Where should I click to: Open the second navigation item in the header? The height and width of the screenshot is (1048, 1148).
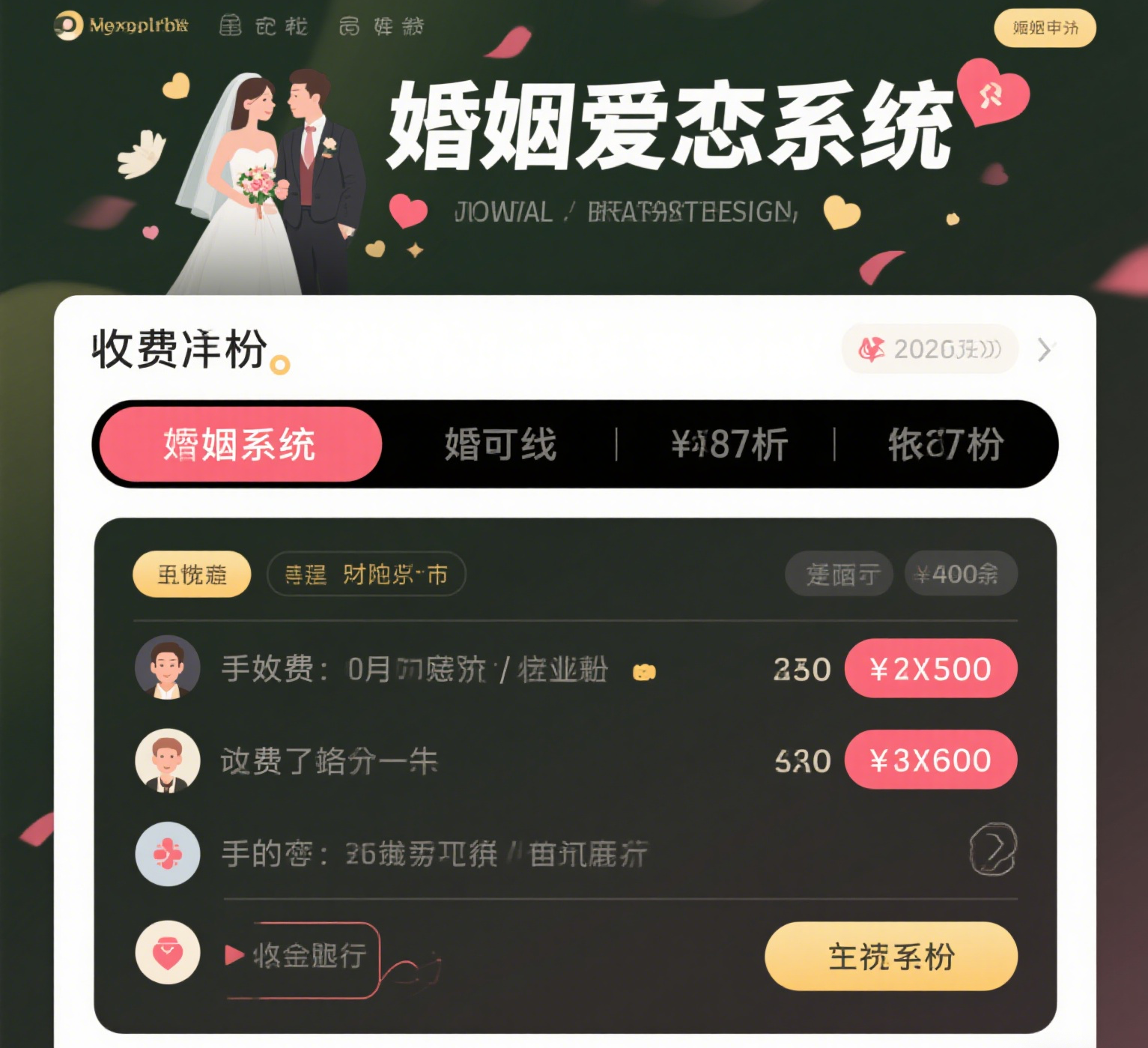(381, 27)
